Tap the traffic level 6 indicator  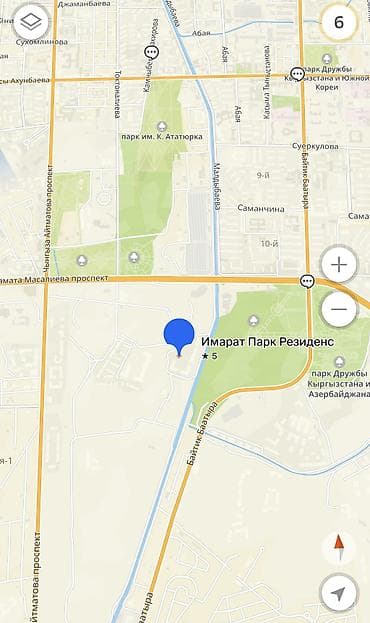339,22
